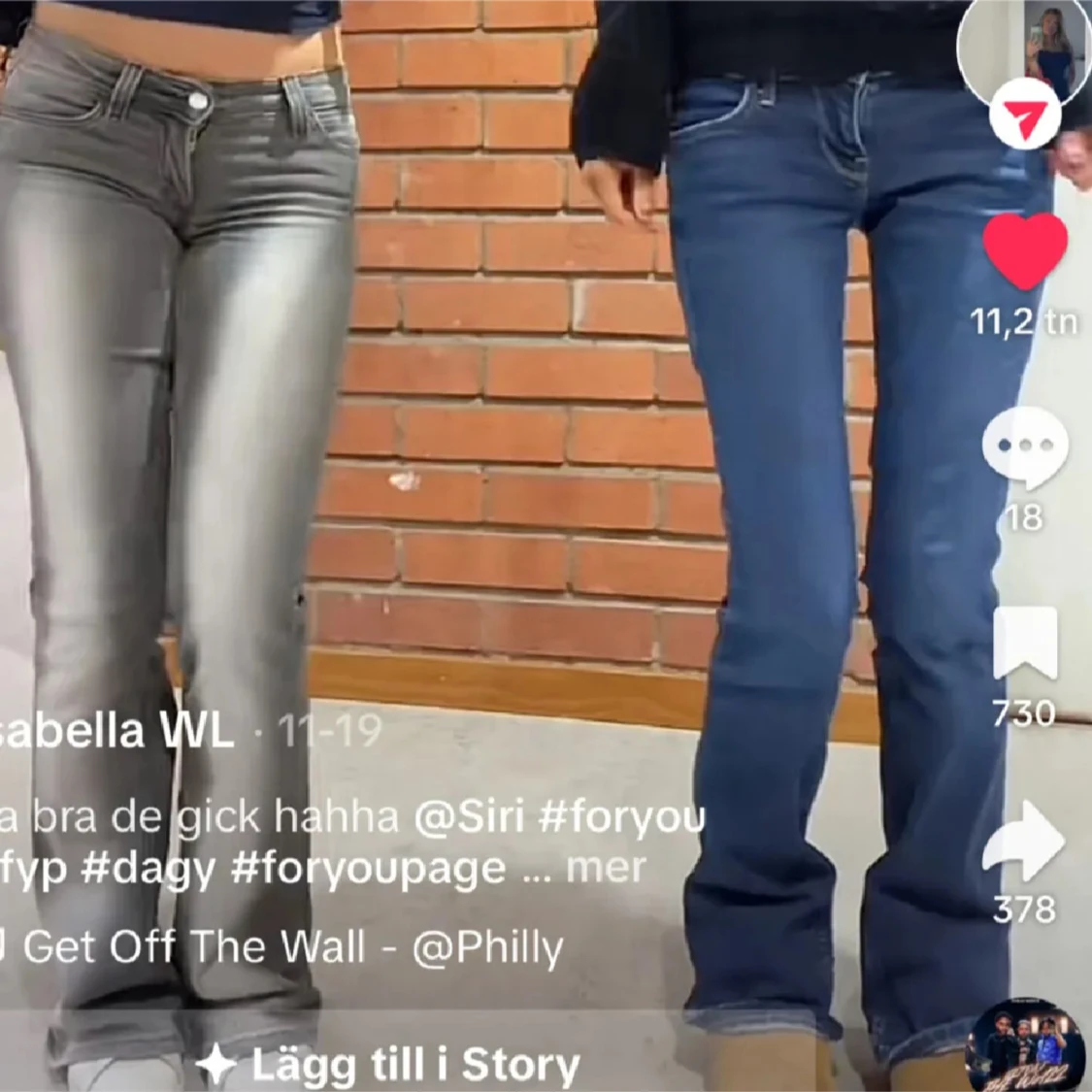The image size is (1092, 1092).
Task: Open the comments with 18 replies
Action: coord(1025,448)
